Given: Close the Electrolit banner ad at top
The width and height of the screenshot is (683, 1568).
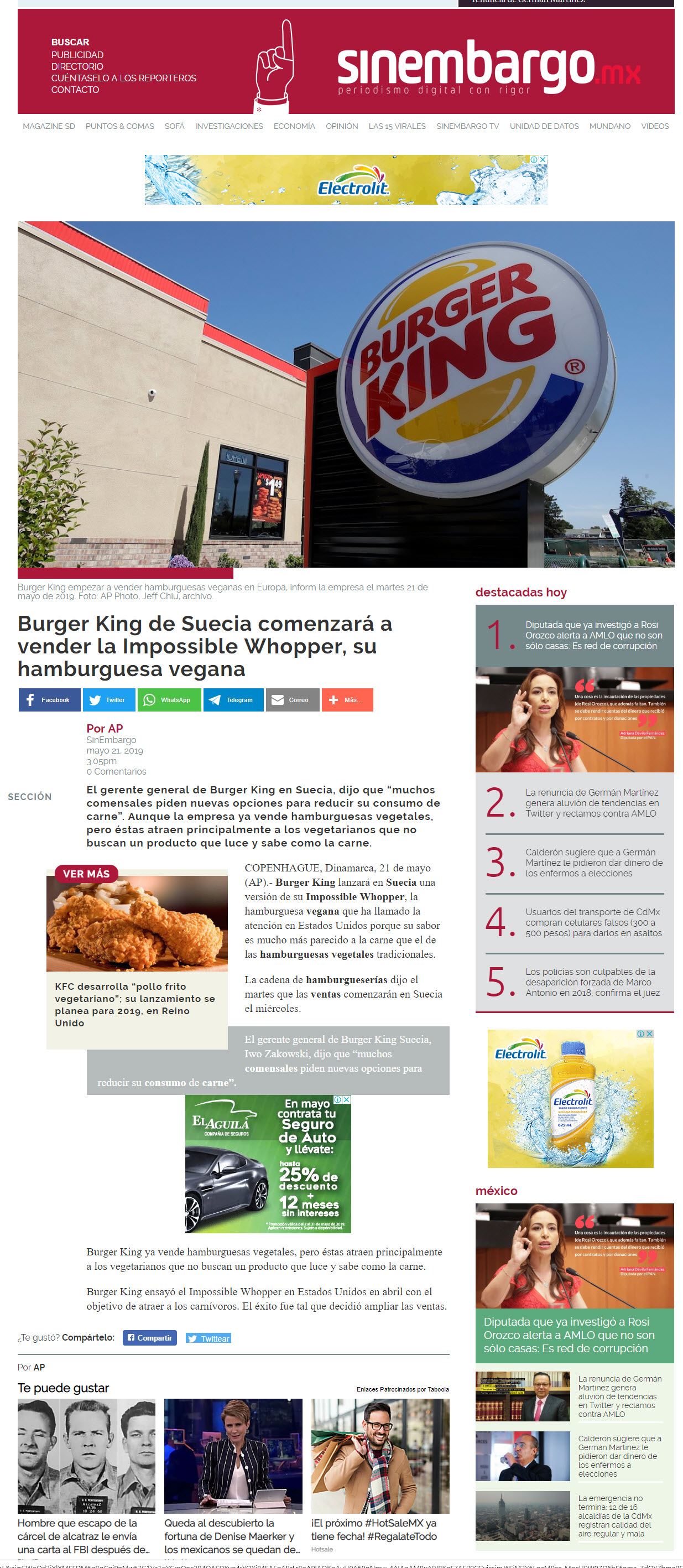Looking at the screenshot, I should pyautogui.click(x=543, y=159).
